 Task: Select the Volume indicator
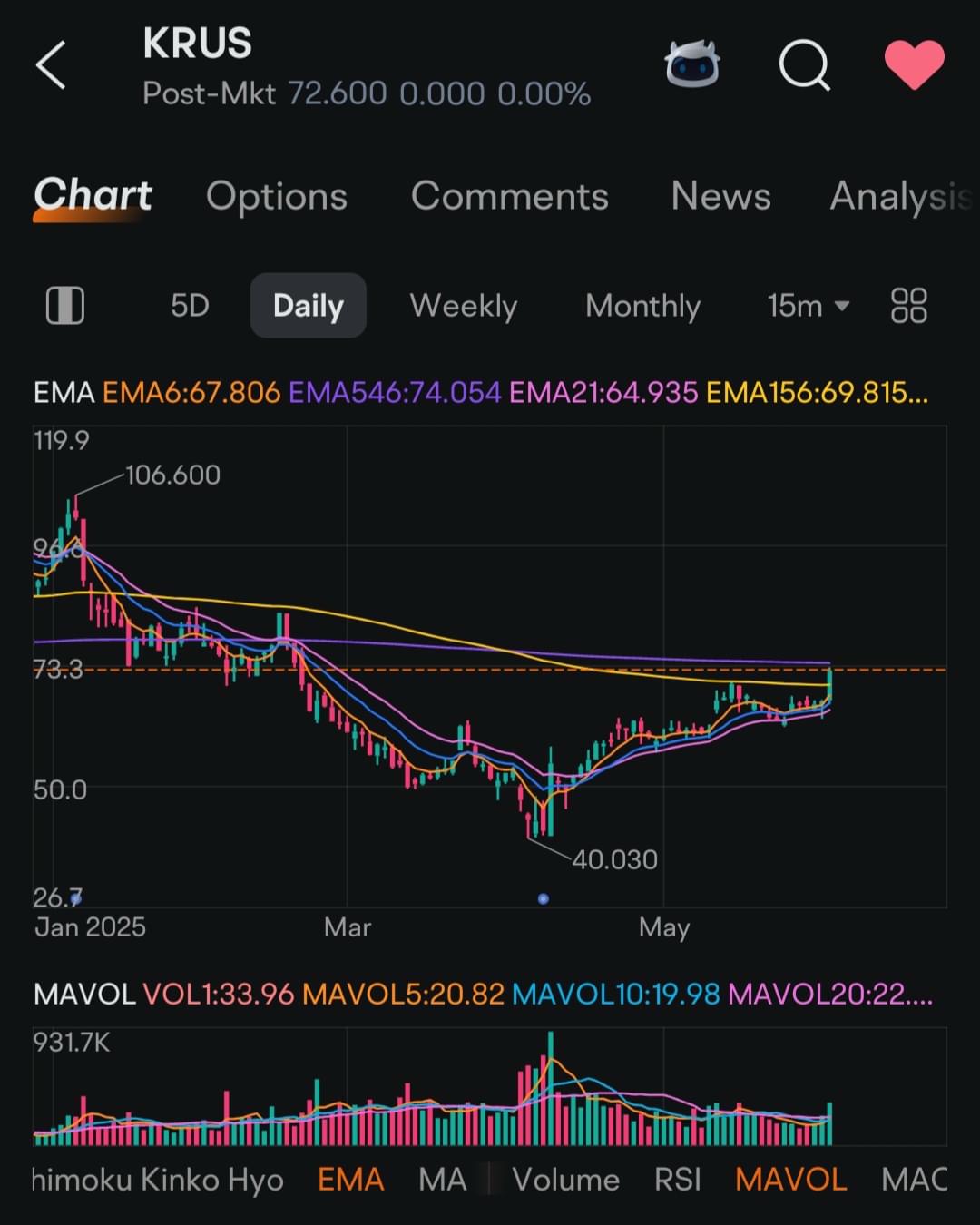point(565,1180)
